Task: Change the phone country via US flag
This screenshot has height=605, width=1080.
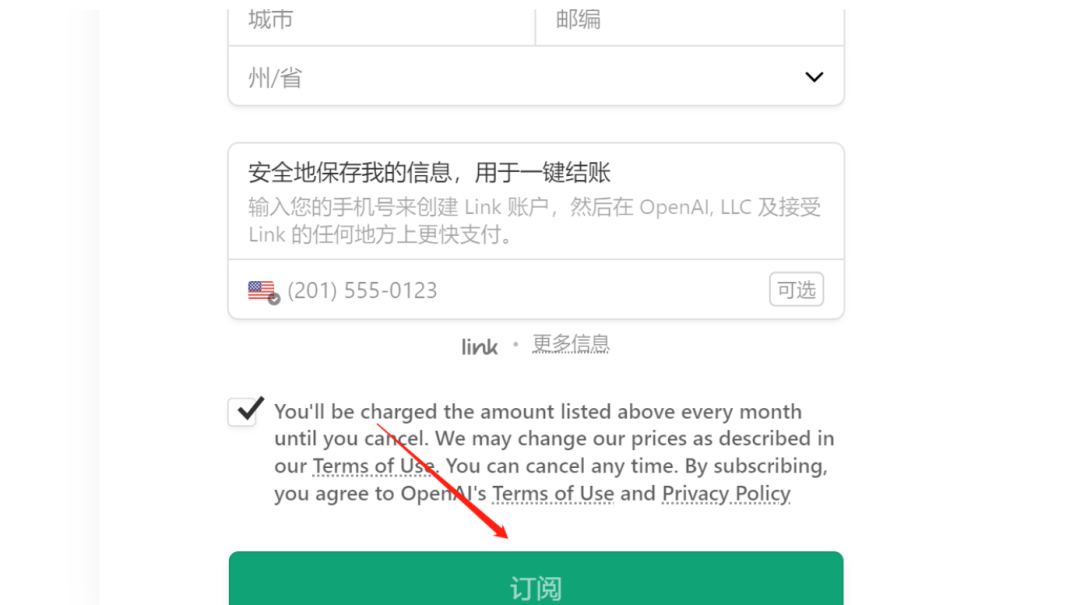Action: 263,291
